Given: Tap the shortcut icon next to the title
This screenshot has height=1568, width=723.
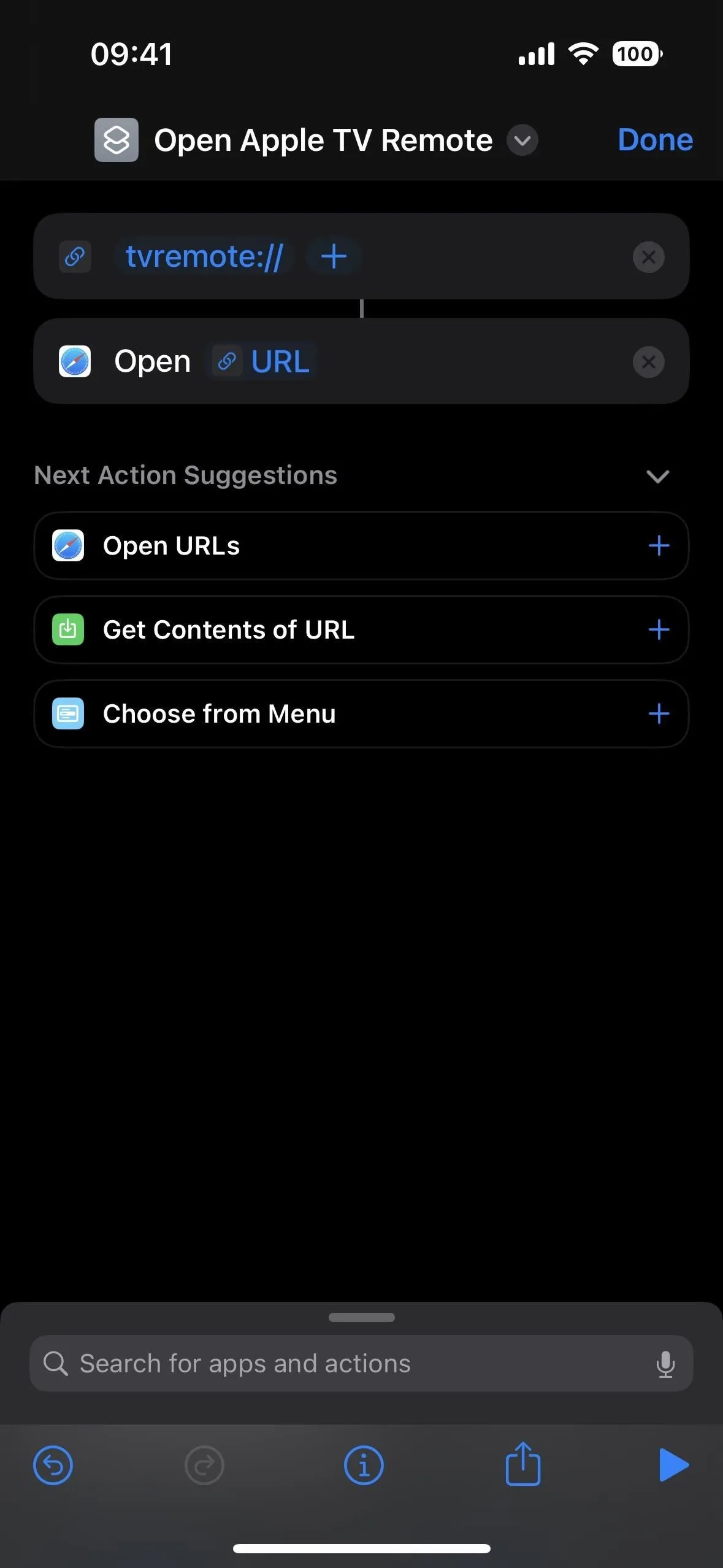Looking at the screenshot, I should [x=117, y=140].
